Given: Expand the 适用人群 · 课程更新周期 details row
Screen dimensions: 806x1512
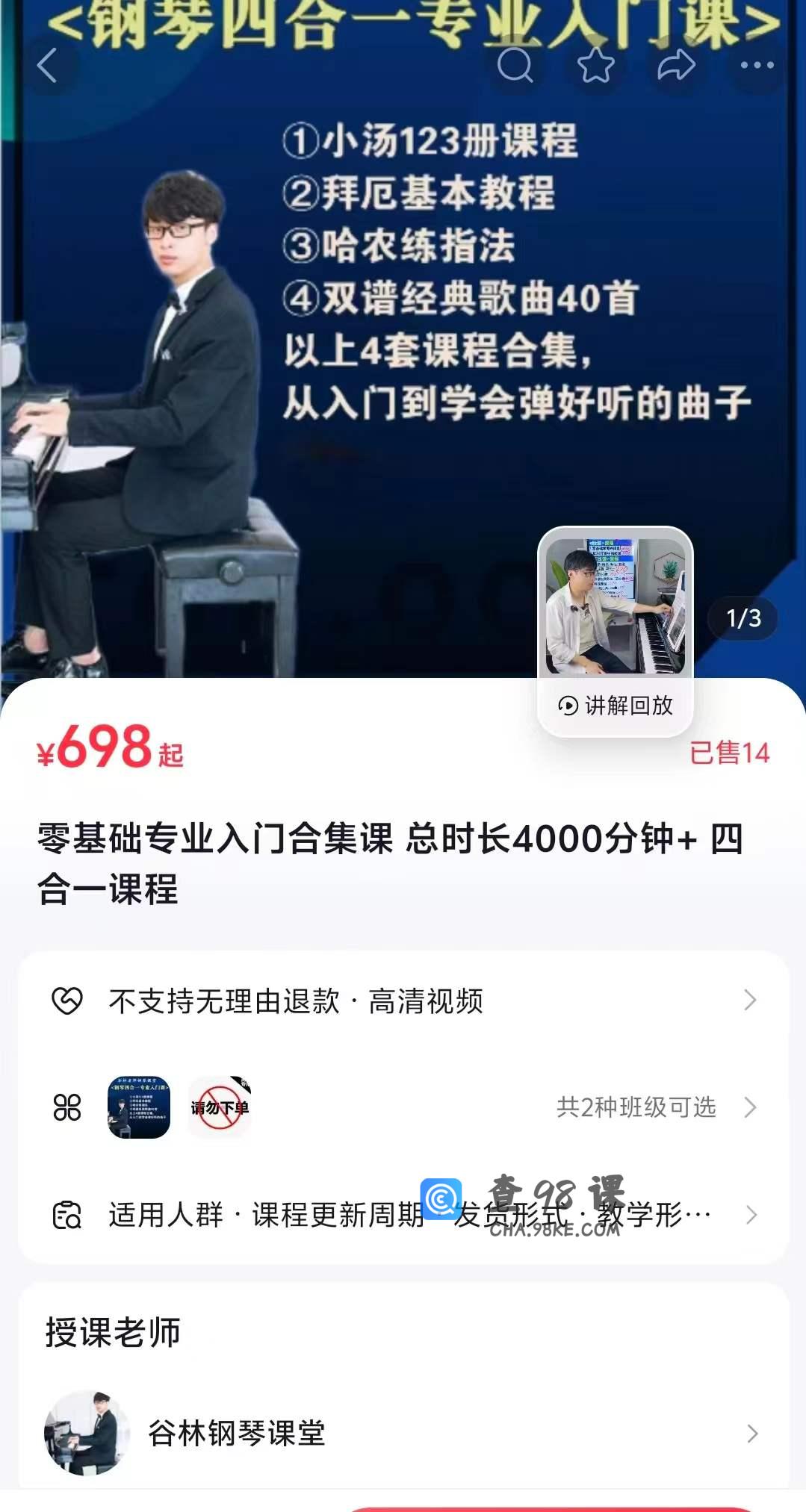Looking at the screenshot, I should [403, 1215].
